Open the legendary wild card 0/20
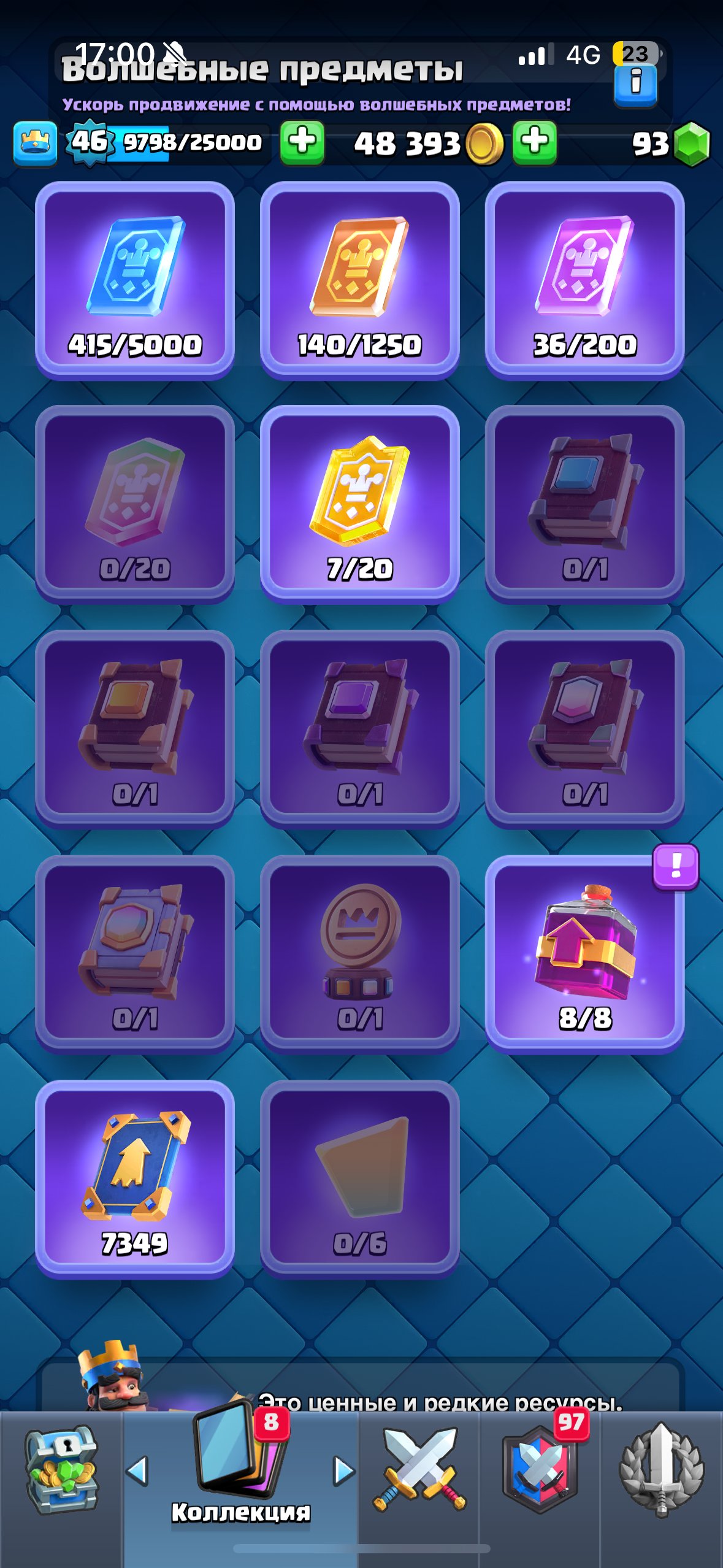Screen dimensions: 723x1568 click(135, 504)
